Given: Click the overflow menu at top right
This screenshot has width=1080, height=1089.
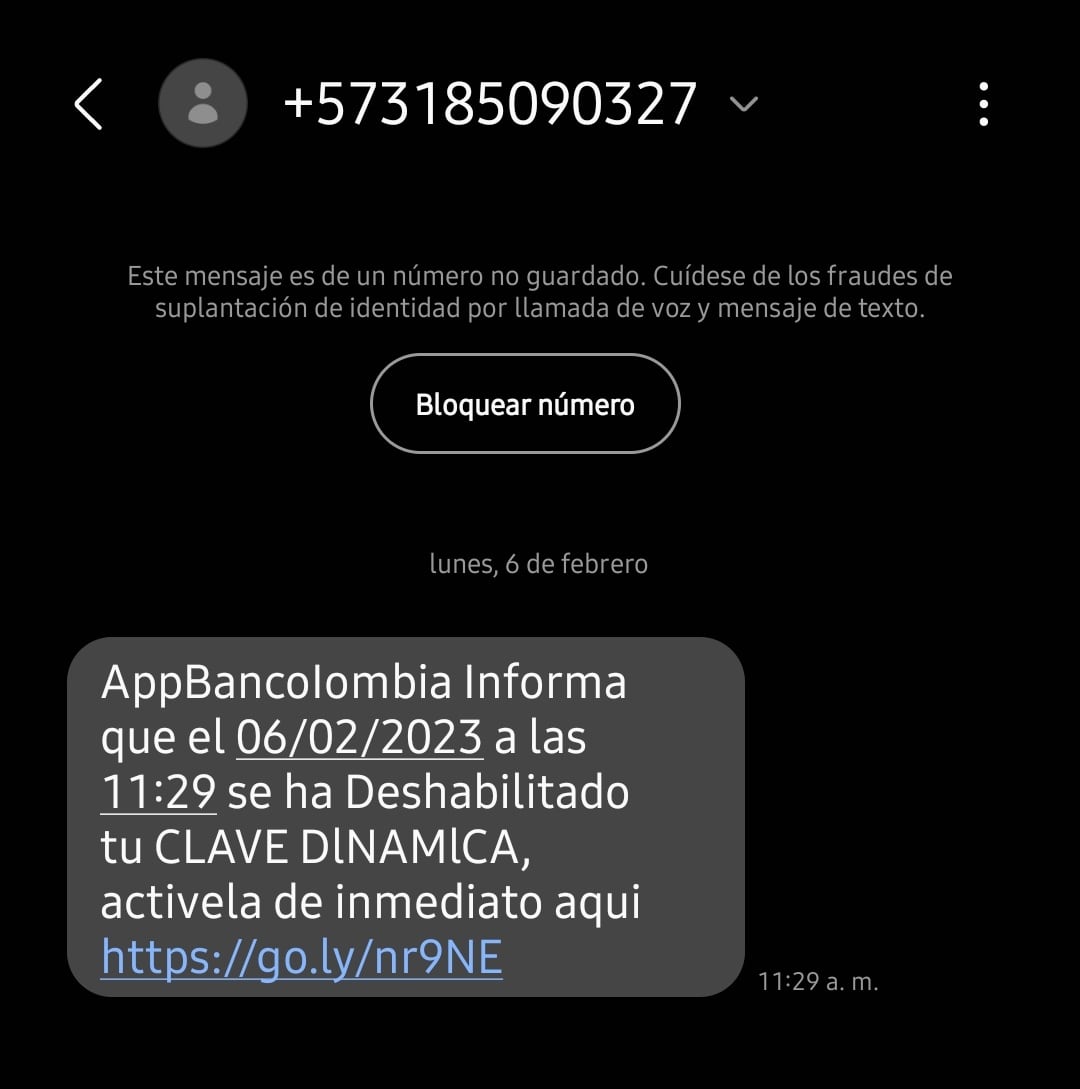Looking at the screenshot, I should click(x=985, y=102).
